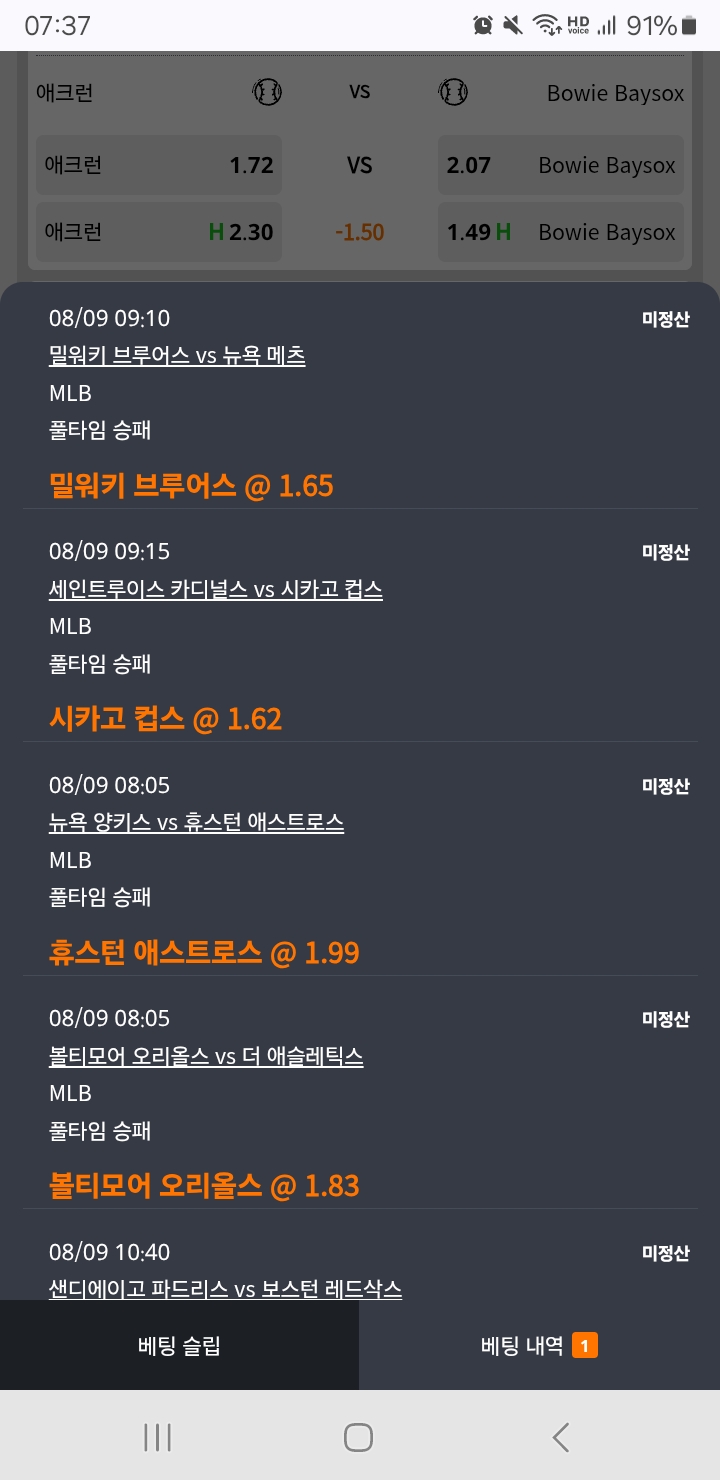Open the 뉴욕 양키스 vs 휴스턴 애스트로스 link

[196, 823]
